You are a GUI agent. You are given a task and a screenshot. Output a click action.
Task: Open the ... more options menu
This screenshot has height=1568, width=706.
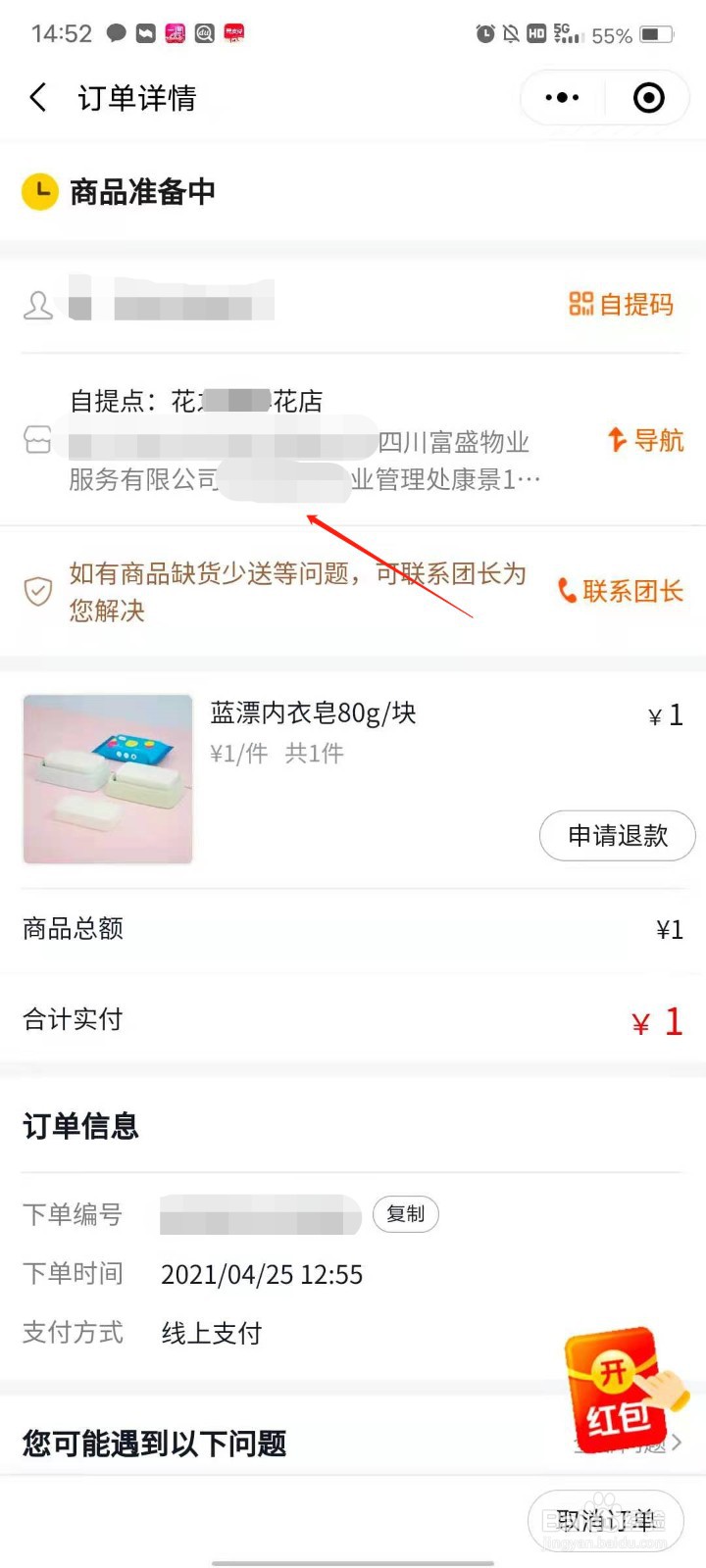point(560,97)
